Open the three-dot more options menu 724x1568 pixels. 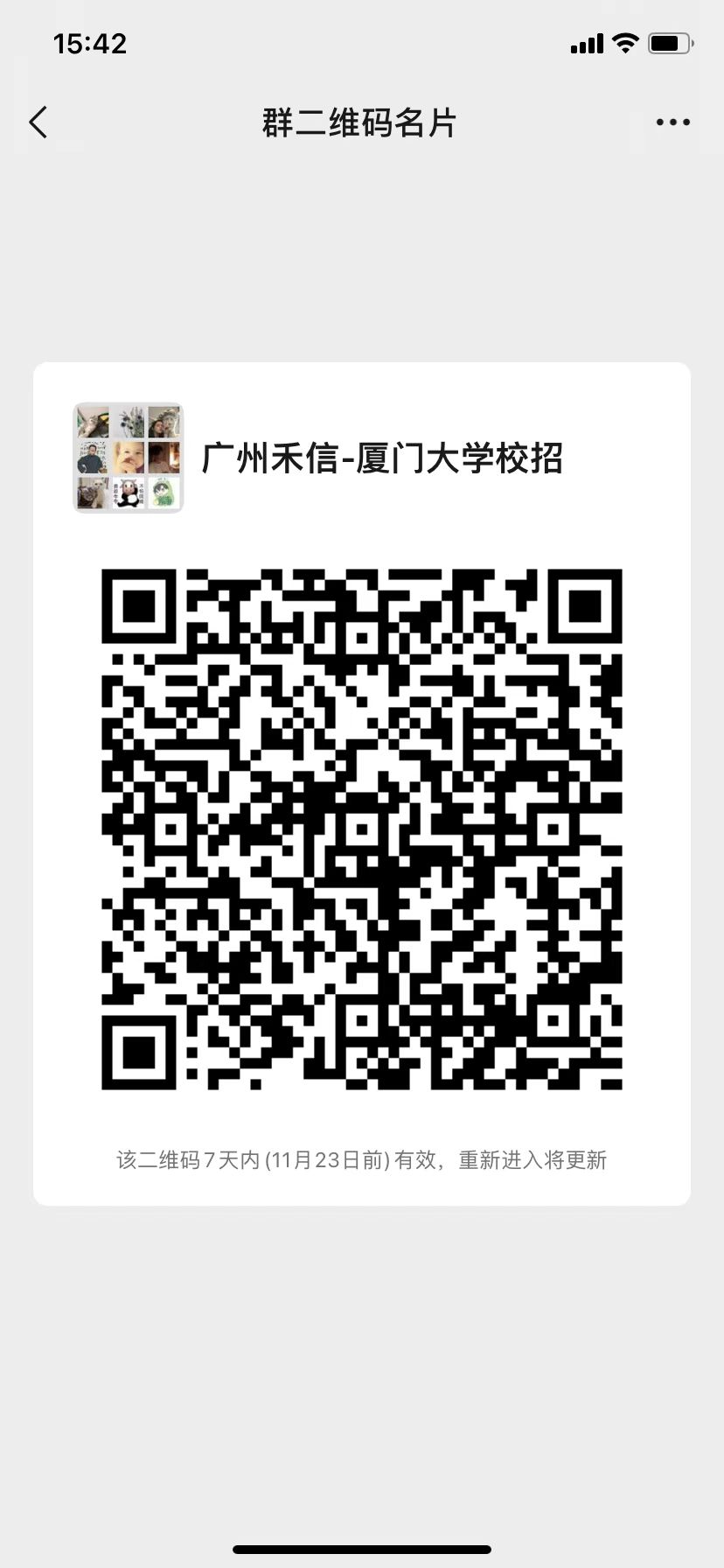tap(672, 122)
